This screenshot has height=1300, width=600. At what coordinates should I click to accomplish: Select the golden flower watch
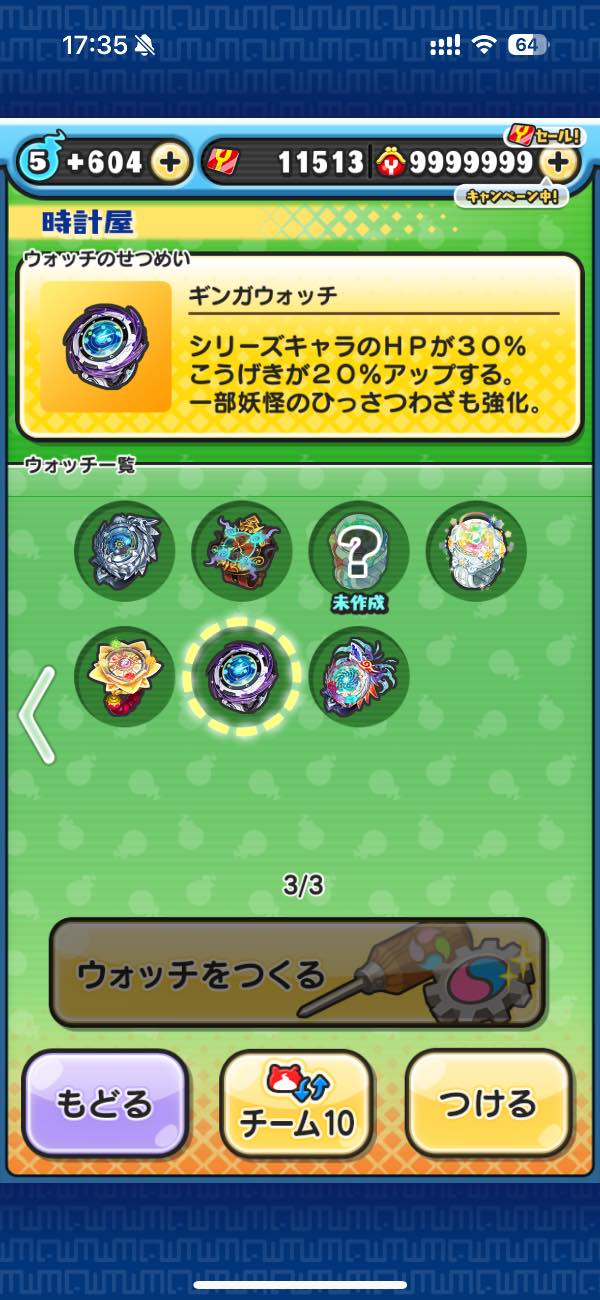(124, 676)
